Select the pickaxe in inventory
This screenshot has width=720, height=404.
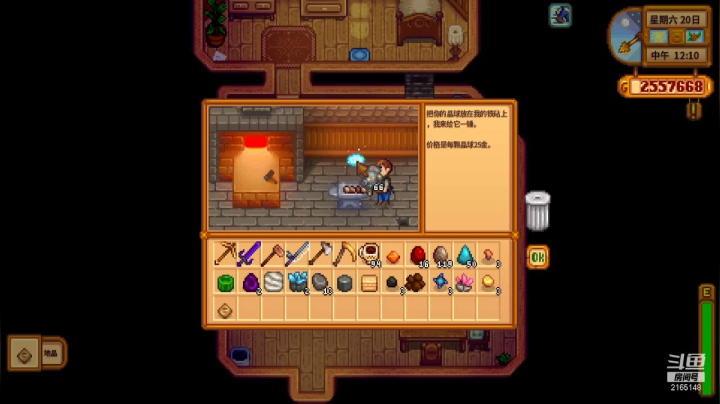224,255
